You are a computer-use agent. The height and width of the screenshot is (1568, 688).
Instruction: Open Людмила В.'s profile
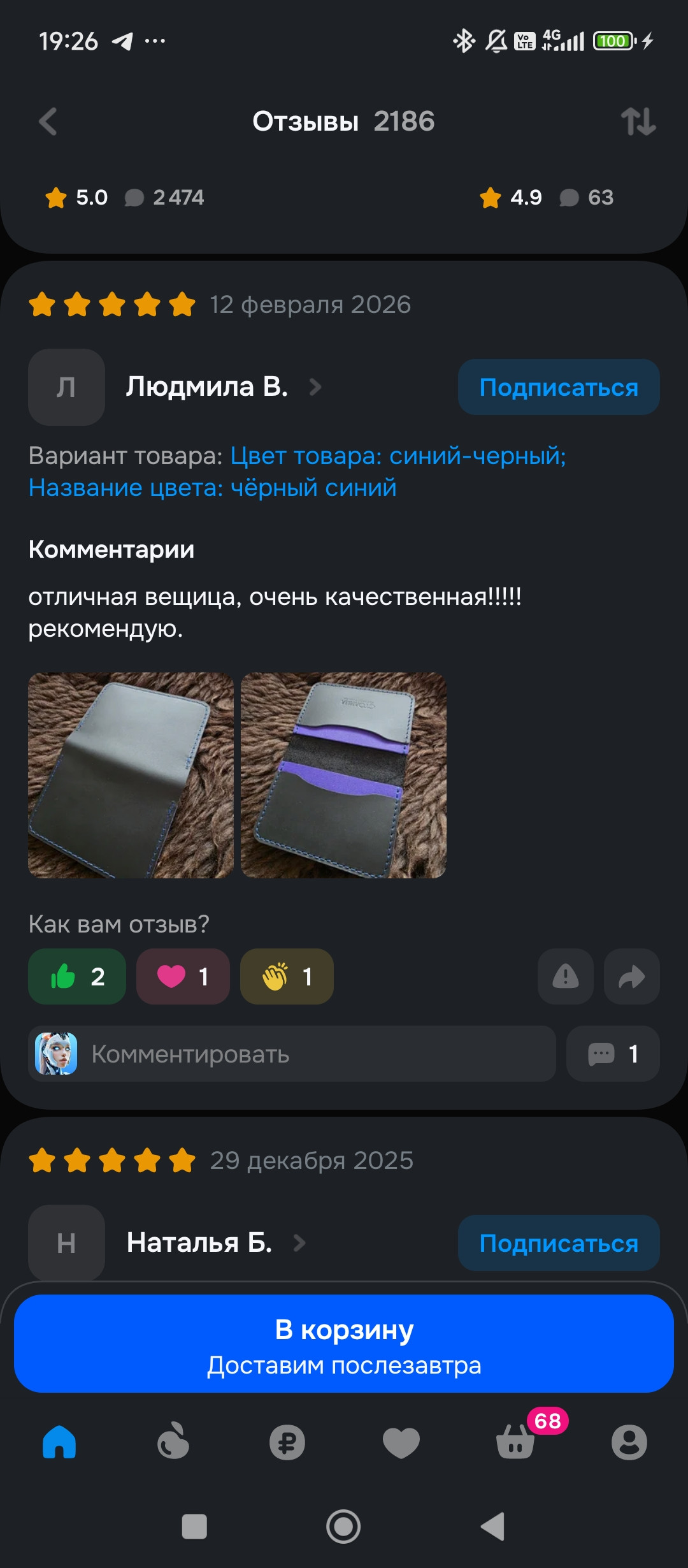206,387
